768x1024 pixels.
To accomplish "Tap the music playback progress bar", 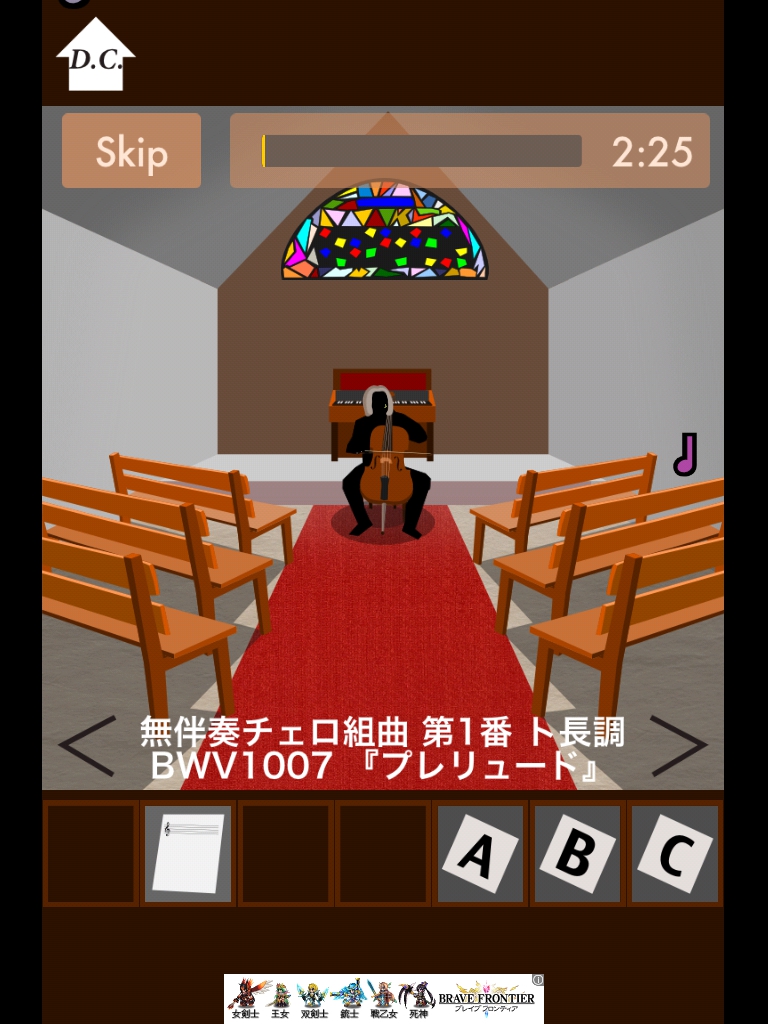I will click(422, 151).
